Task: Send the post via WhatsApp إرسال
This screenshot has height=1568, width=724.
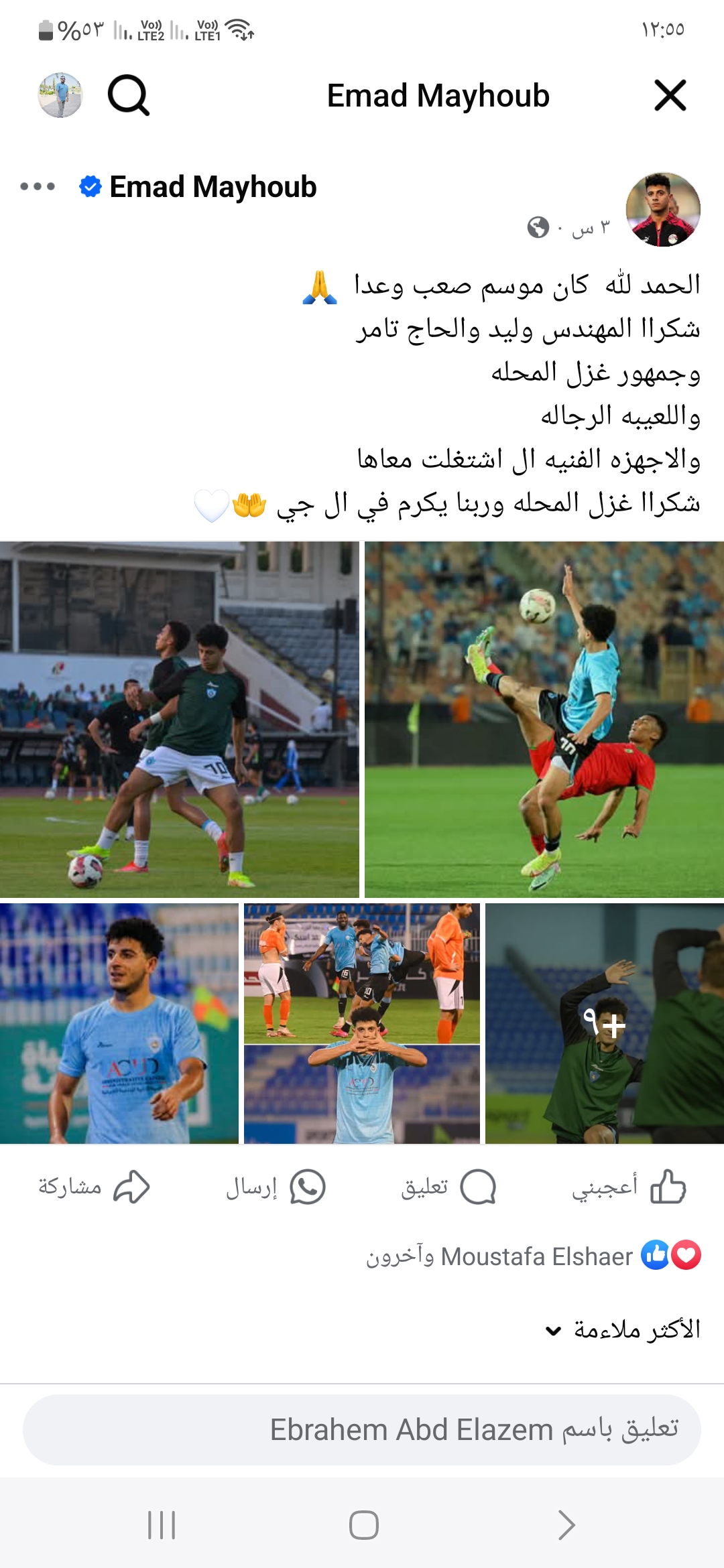Action: (x=276, y=1187)
